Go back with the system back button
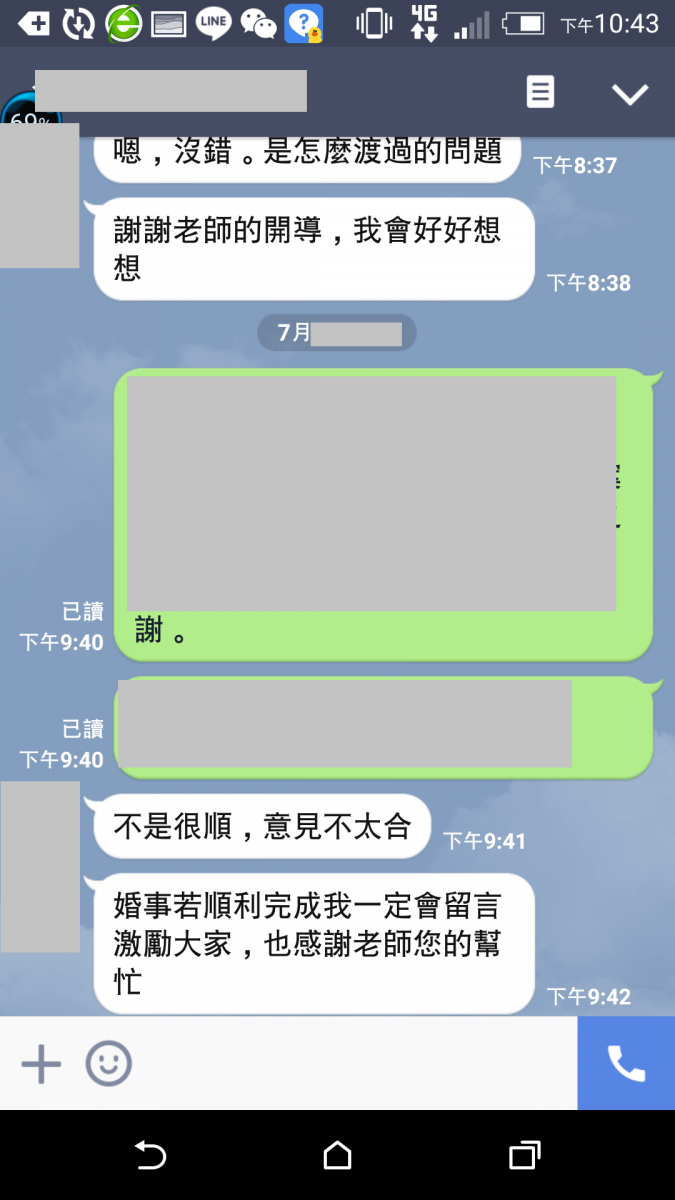The width and height of the screenshot is (675, 1200). tap(150, 1156)
